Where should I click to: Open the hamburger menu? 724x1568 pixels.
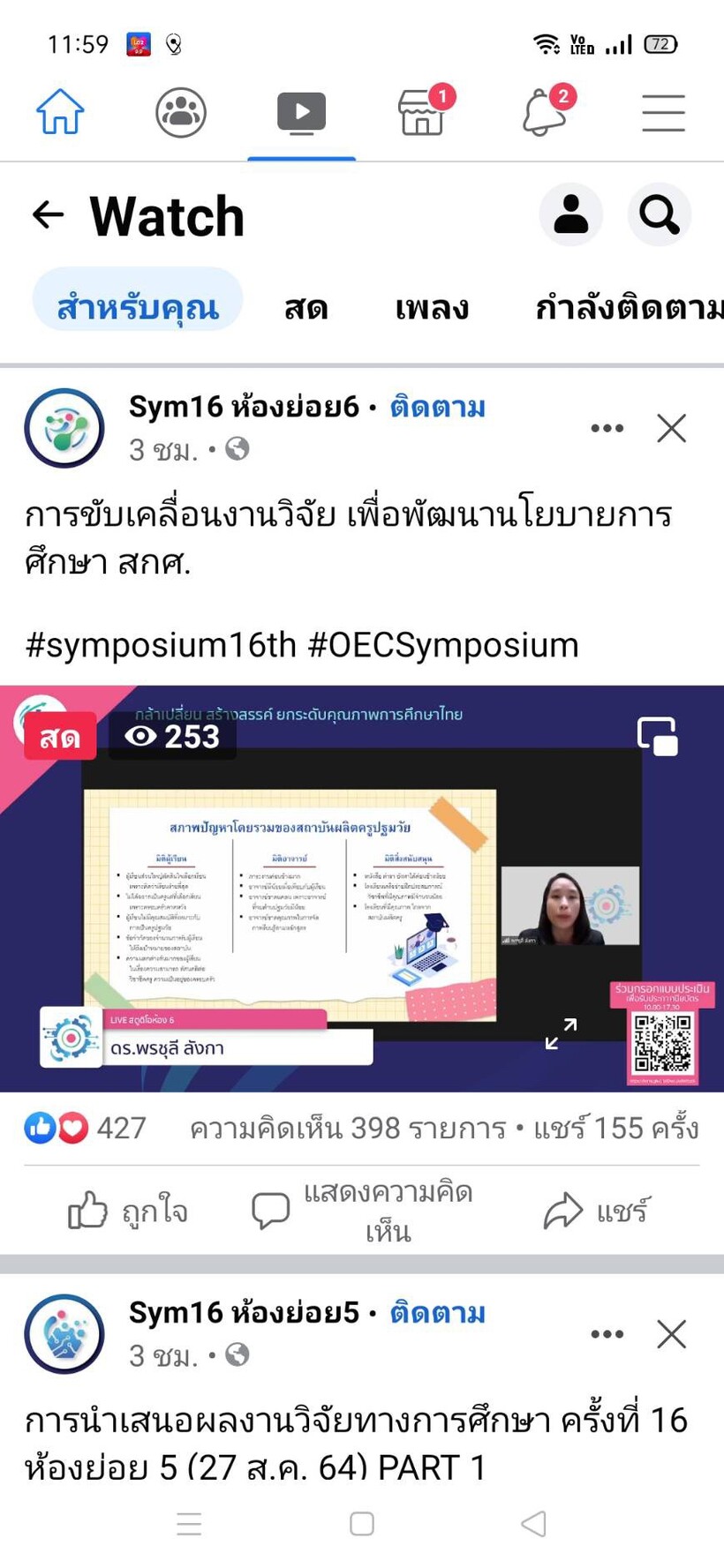(663, 113)
